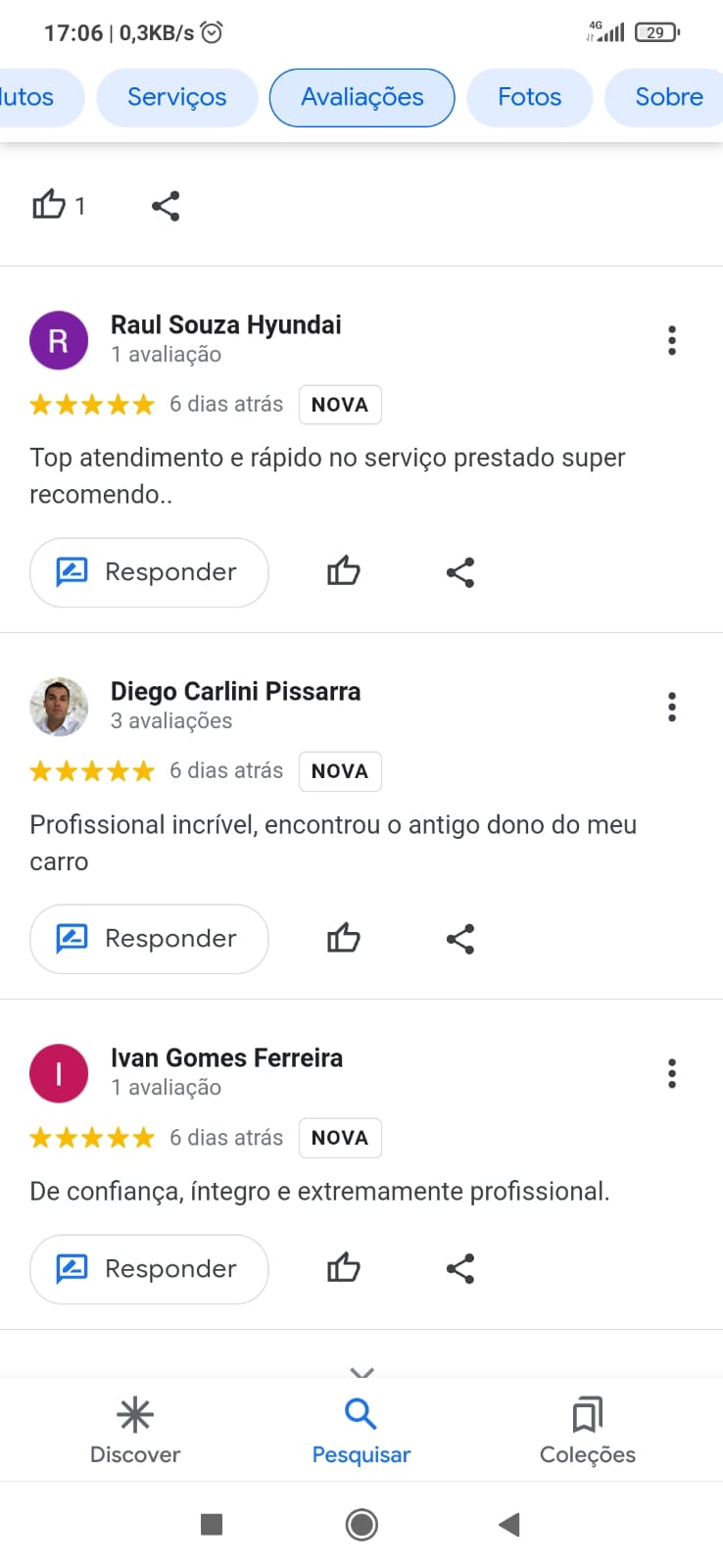Open overflow menu on Ivan Gomes Ferreira's review
Screen dimensions: 723x1568
click(x=672, y=1073)
